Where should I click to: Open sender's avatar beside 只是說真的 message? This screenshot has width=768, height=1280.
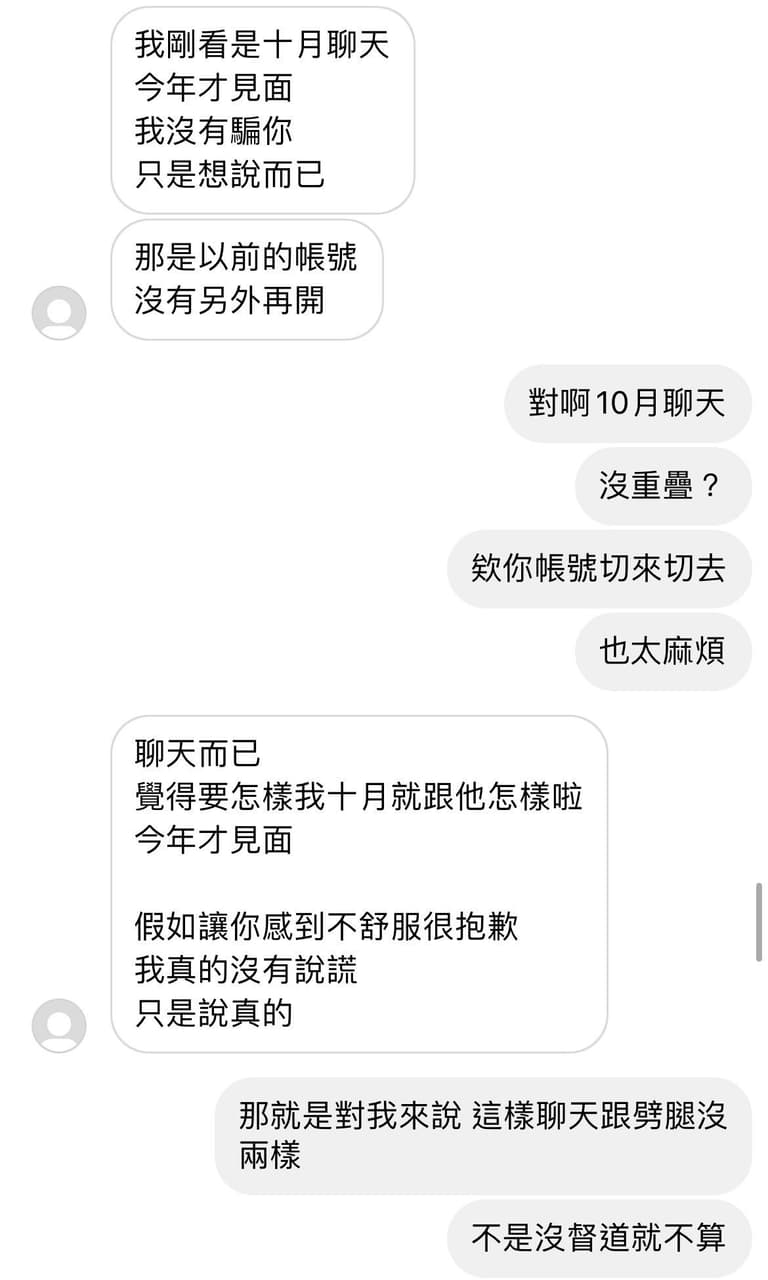click(x=59, y=1025)
